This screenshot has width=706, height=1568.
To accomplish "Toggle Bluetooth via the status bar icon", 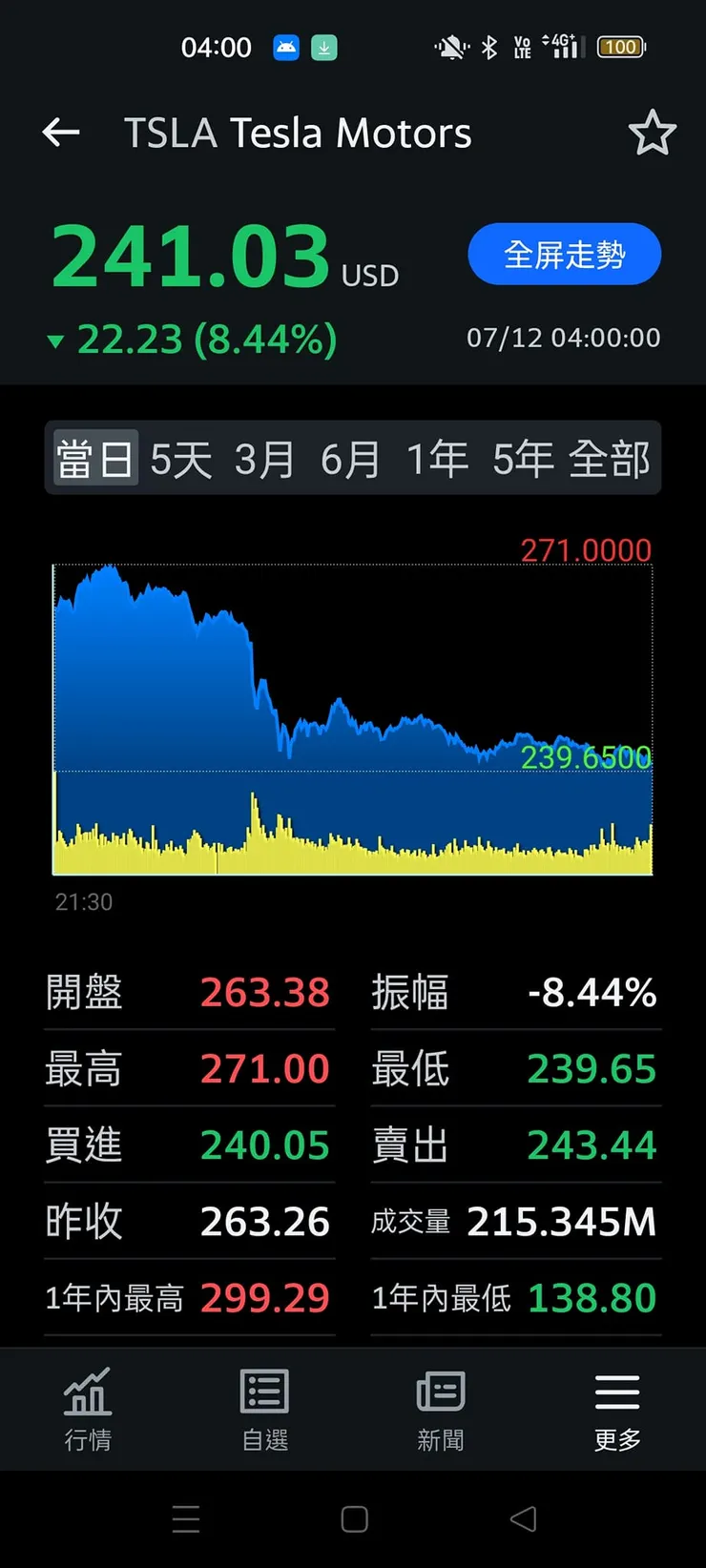I will pyautogui.click(x=488, y=47).
